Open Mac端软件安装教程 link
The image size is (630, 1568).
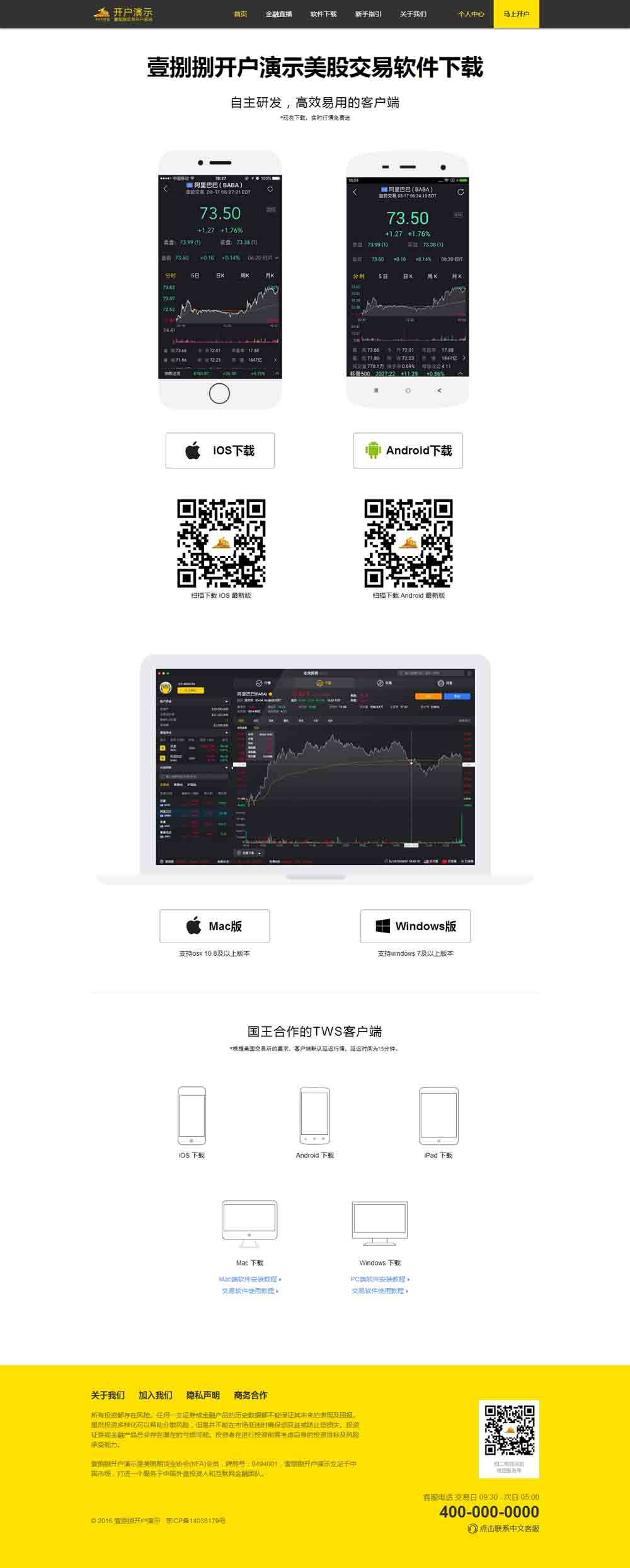(x=249, y=1279)
